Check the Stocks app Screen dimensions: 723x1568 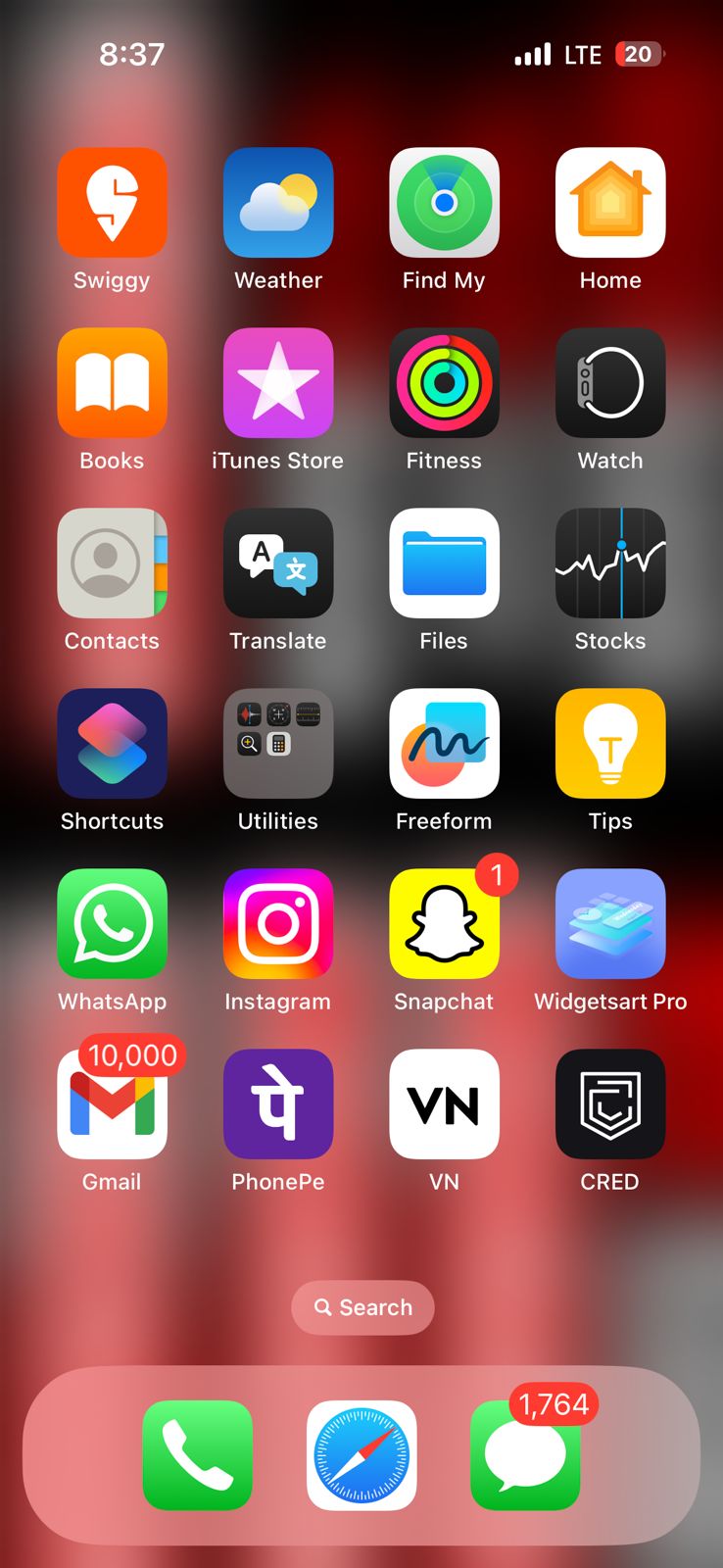tap(610, 563)
